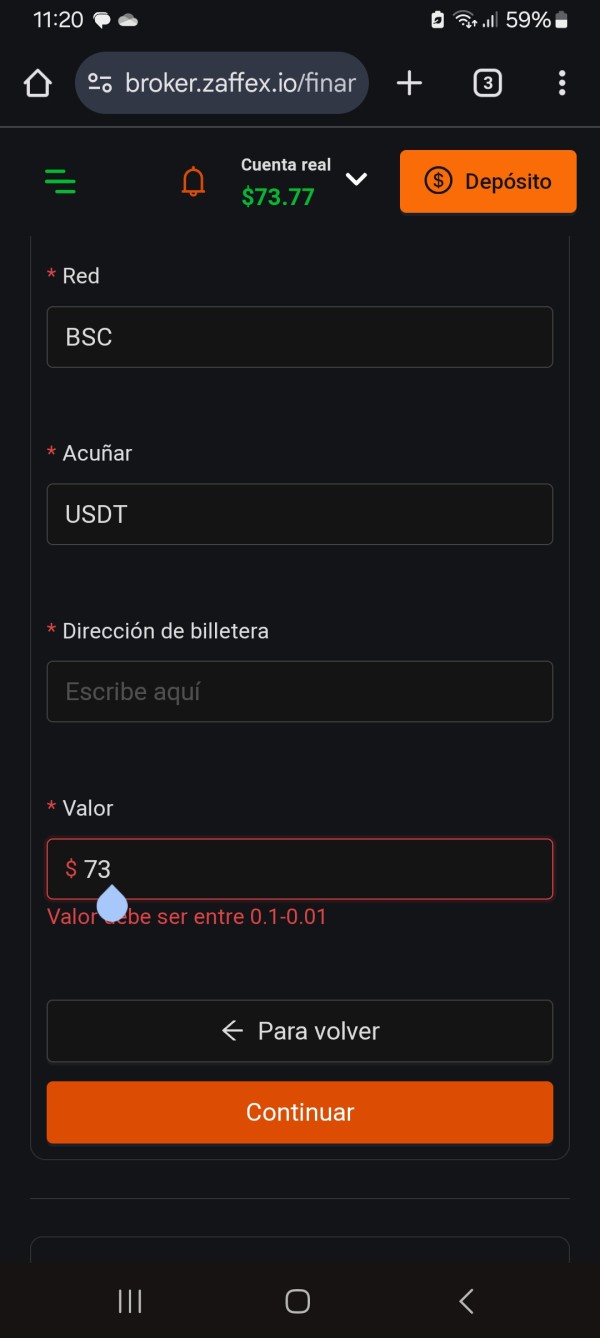
Task: Tap the Valor amount field
Action: click(300, 869)
